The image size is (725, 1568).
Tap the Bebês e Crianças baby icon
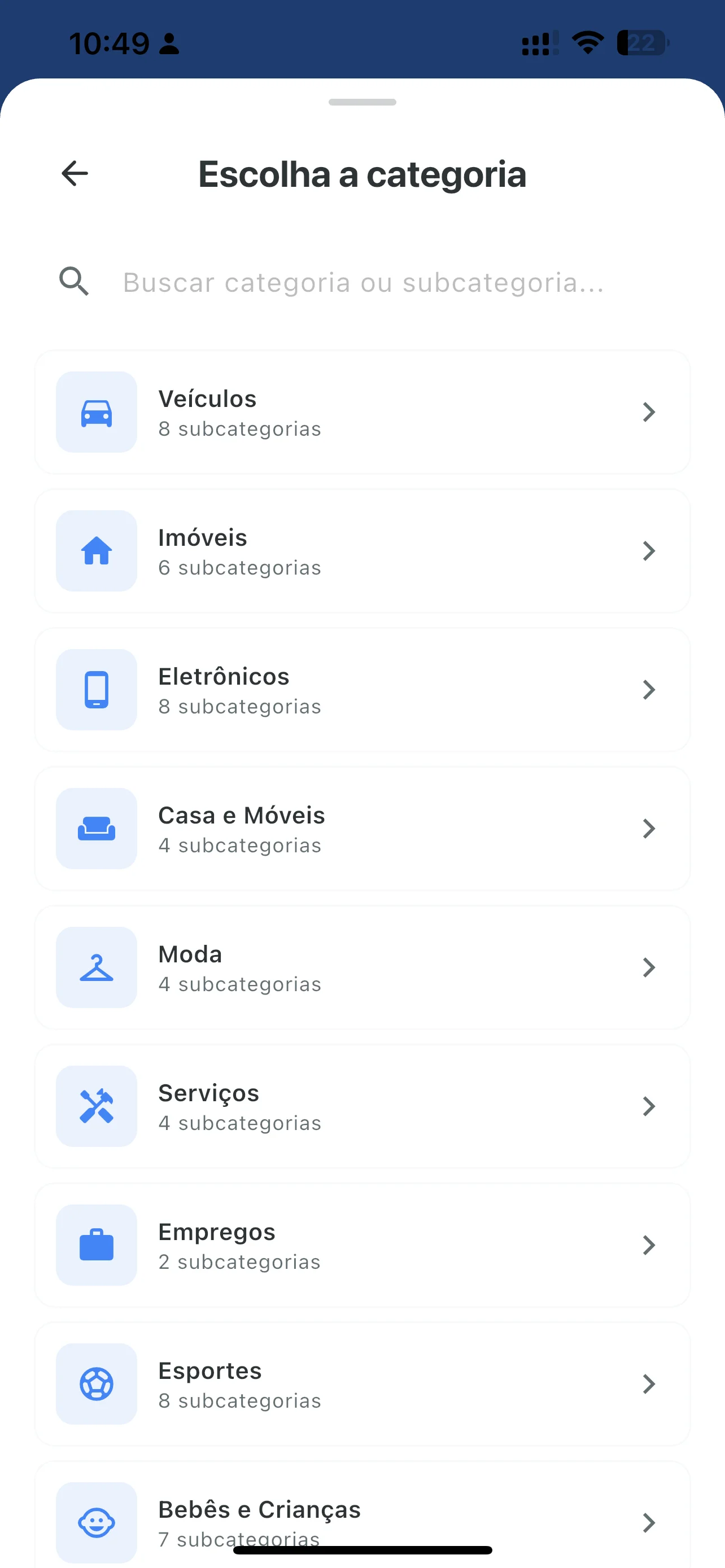[x=96, y=1523]
